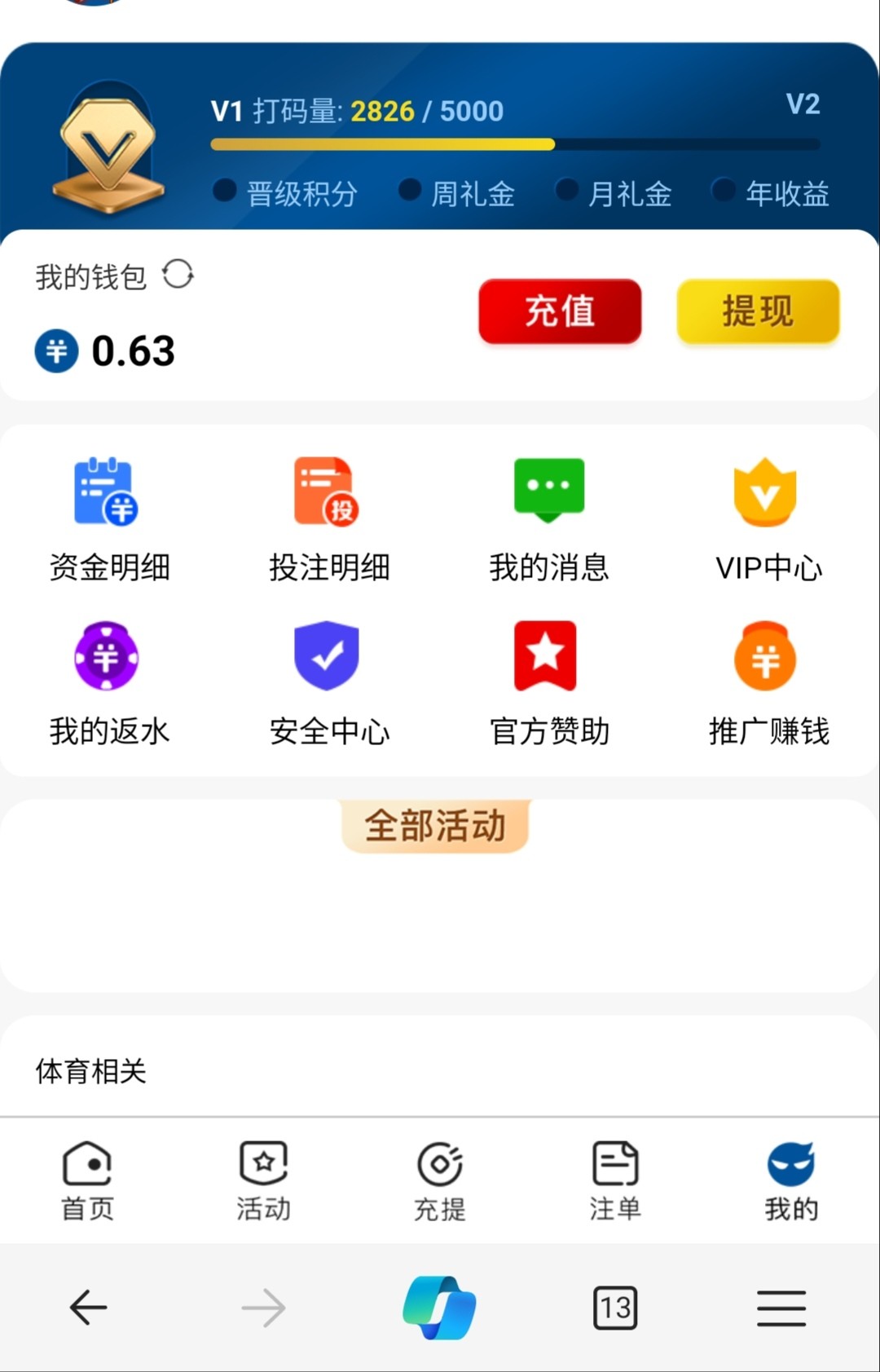View 全部活动 all activities
The height and width of the screenshot is (1372, 880).
tap(435, 826)
